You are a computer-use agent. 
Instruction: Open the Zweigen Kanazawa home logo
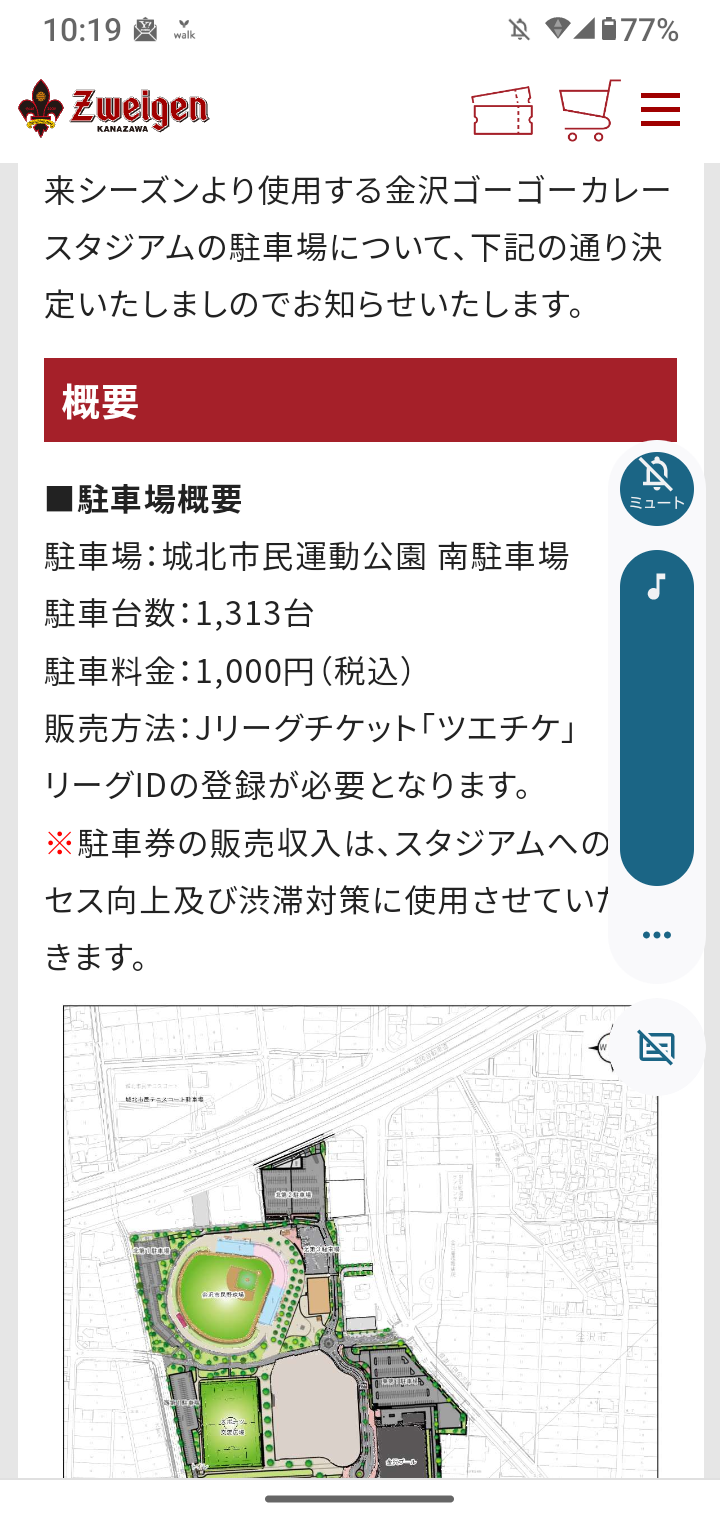coord(113,109)
